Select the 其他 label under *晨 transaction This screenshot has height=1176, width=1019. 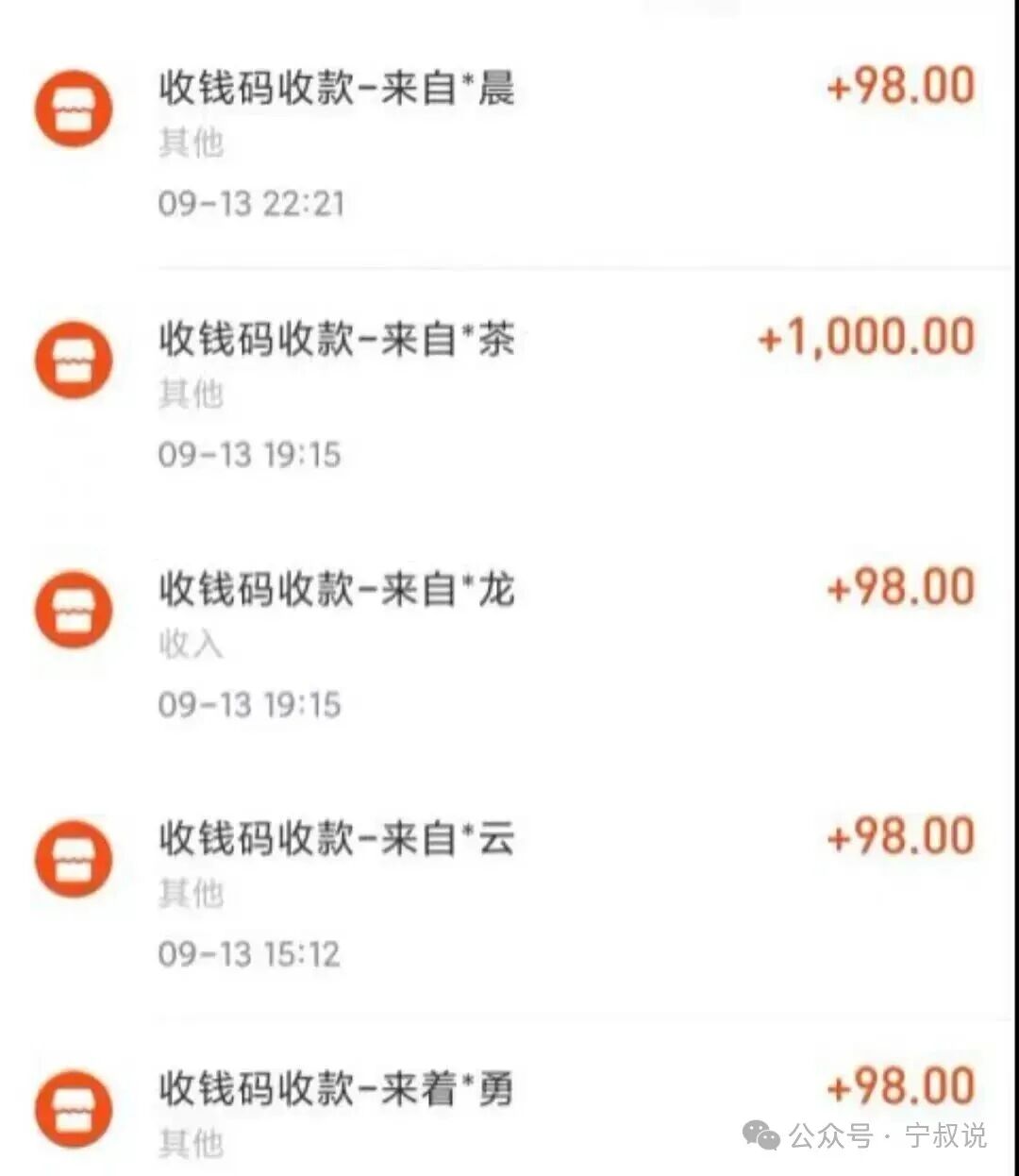click(x=192, y=144)
